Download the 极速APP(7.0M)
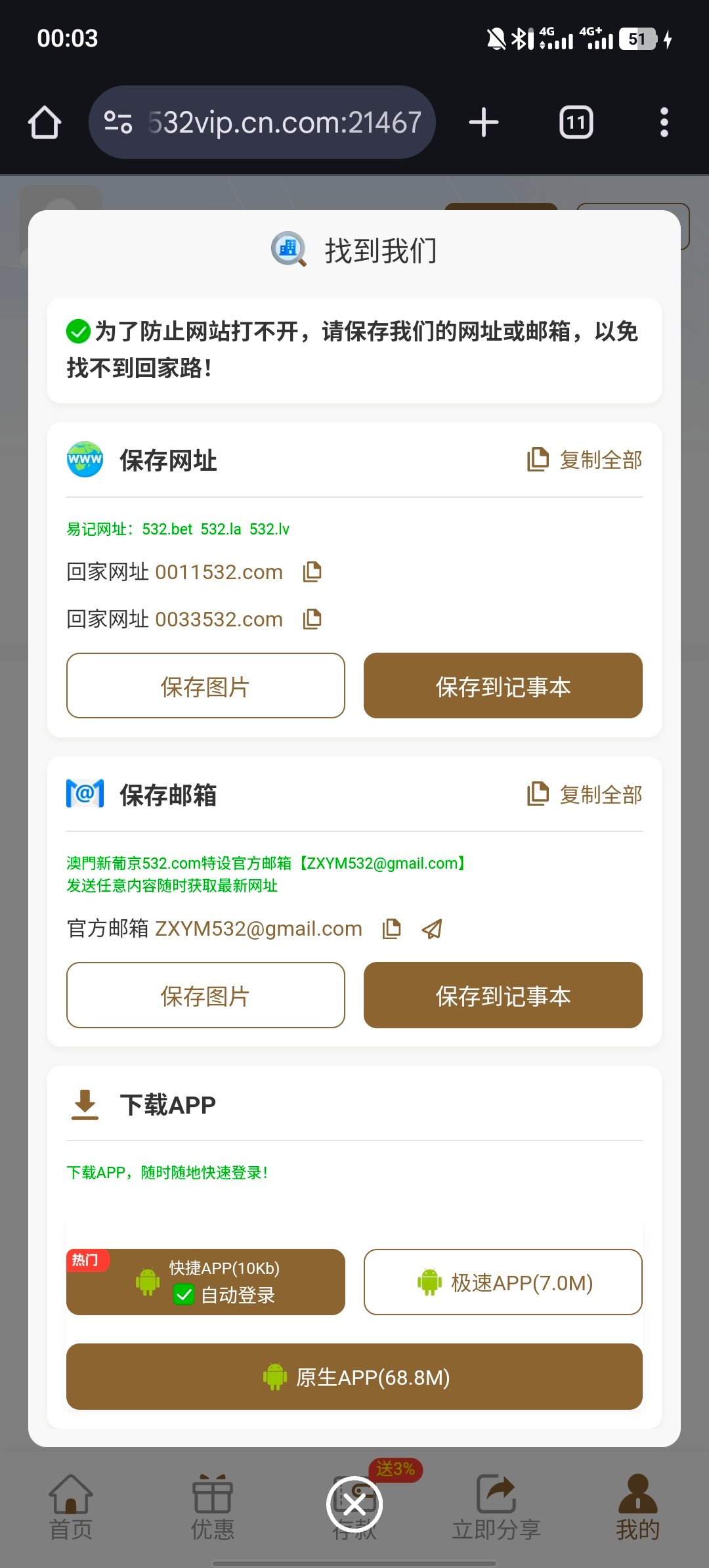 (x=503, y=1282)
